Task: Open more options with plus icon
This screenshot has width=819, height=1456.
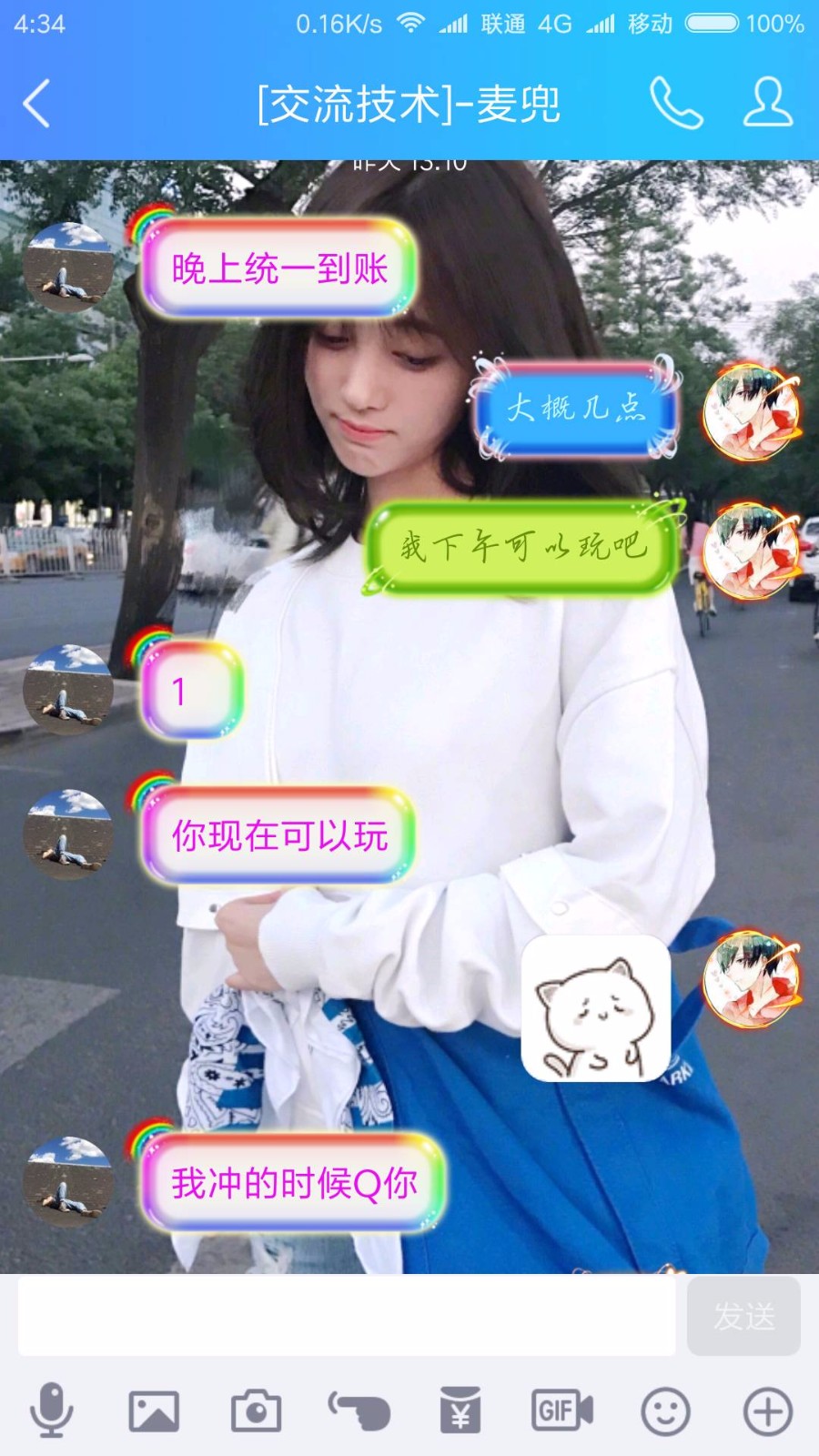Action: pyautogui.click(x=768, y=1412)
